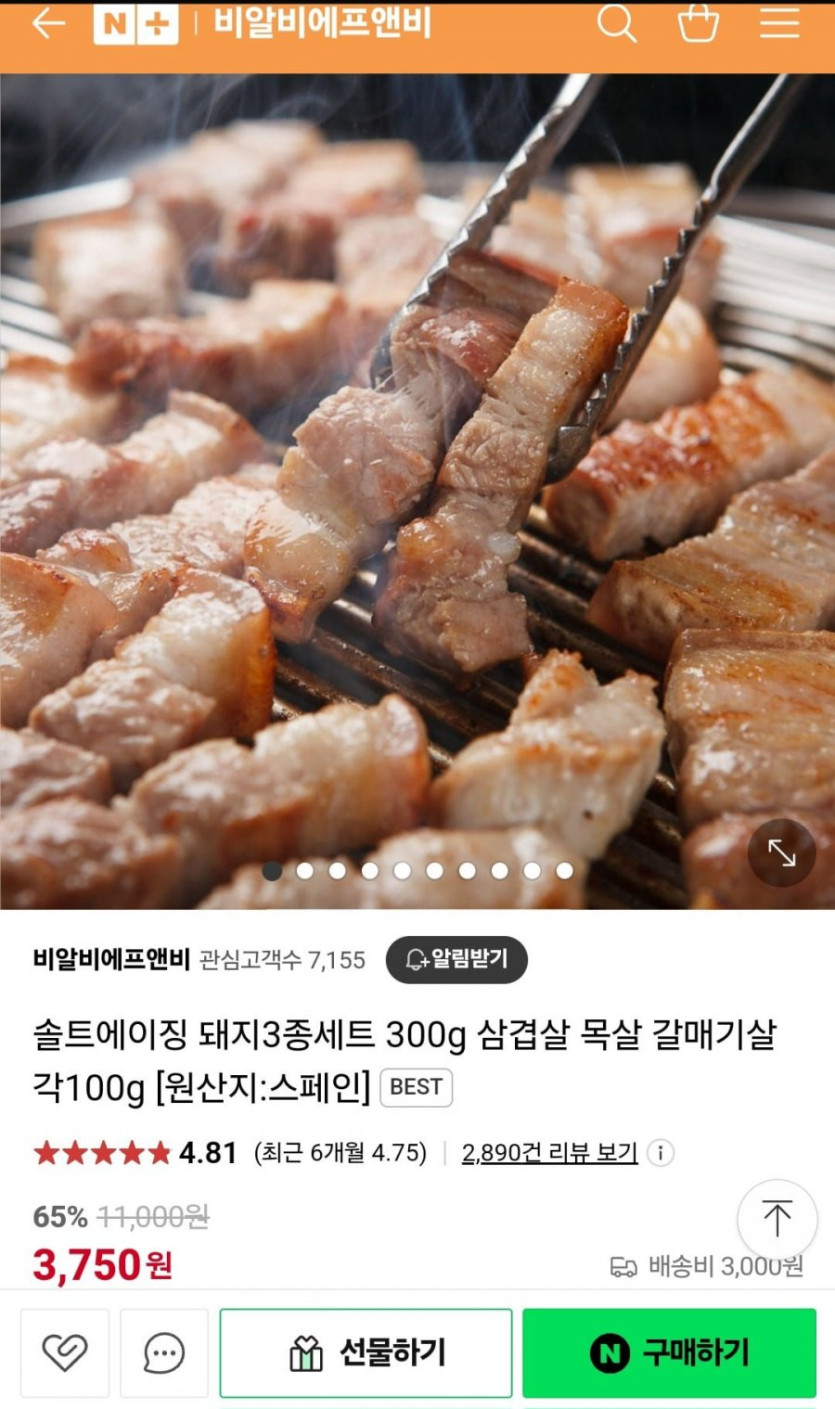Jump back to top of page
Viewport: 835px width, 1409px height.
[777, 1218]
